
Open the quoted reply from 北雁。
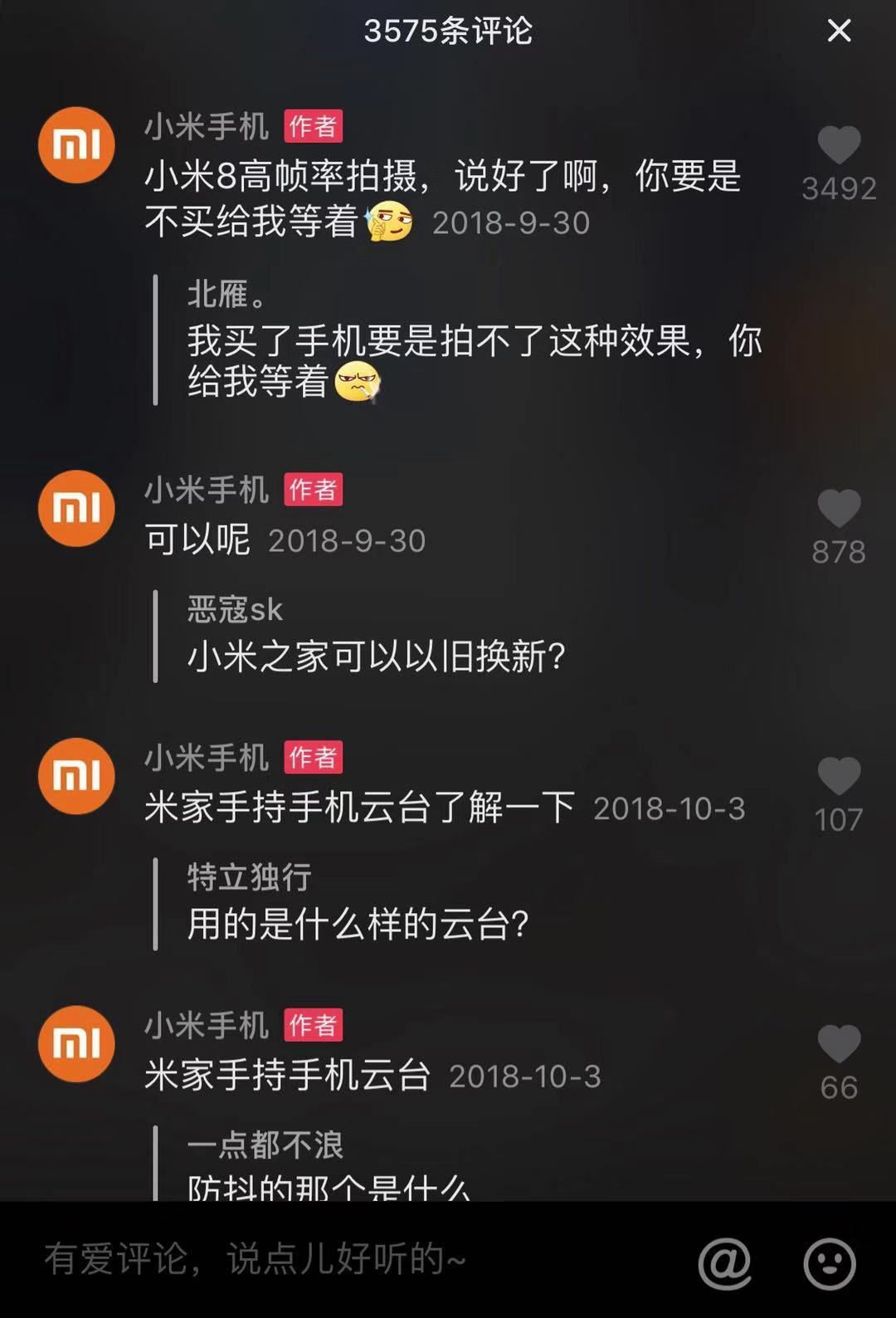[473, 340]
